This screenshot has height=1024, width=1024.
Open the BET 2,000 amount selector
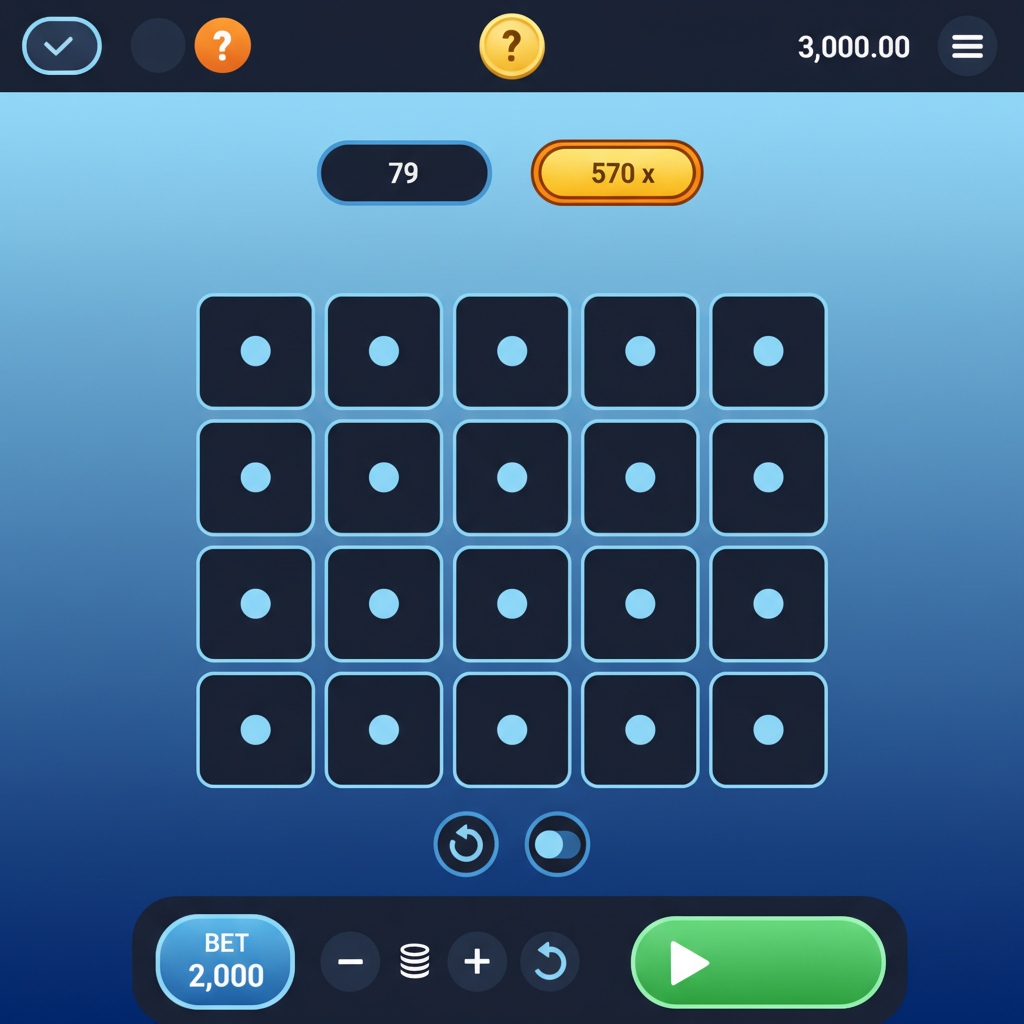226,961
